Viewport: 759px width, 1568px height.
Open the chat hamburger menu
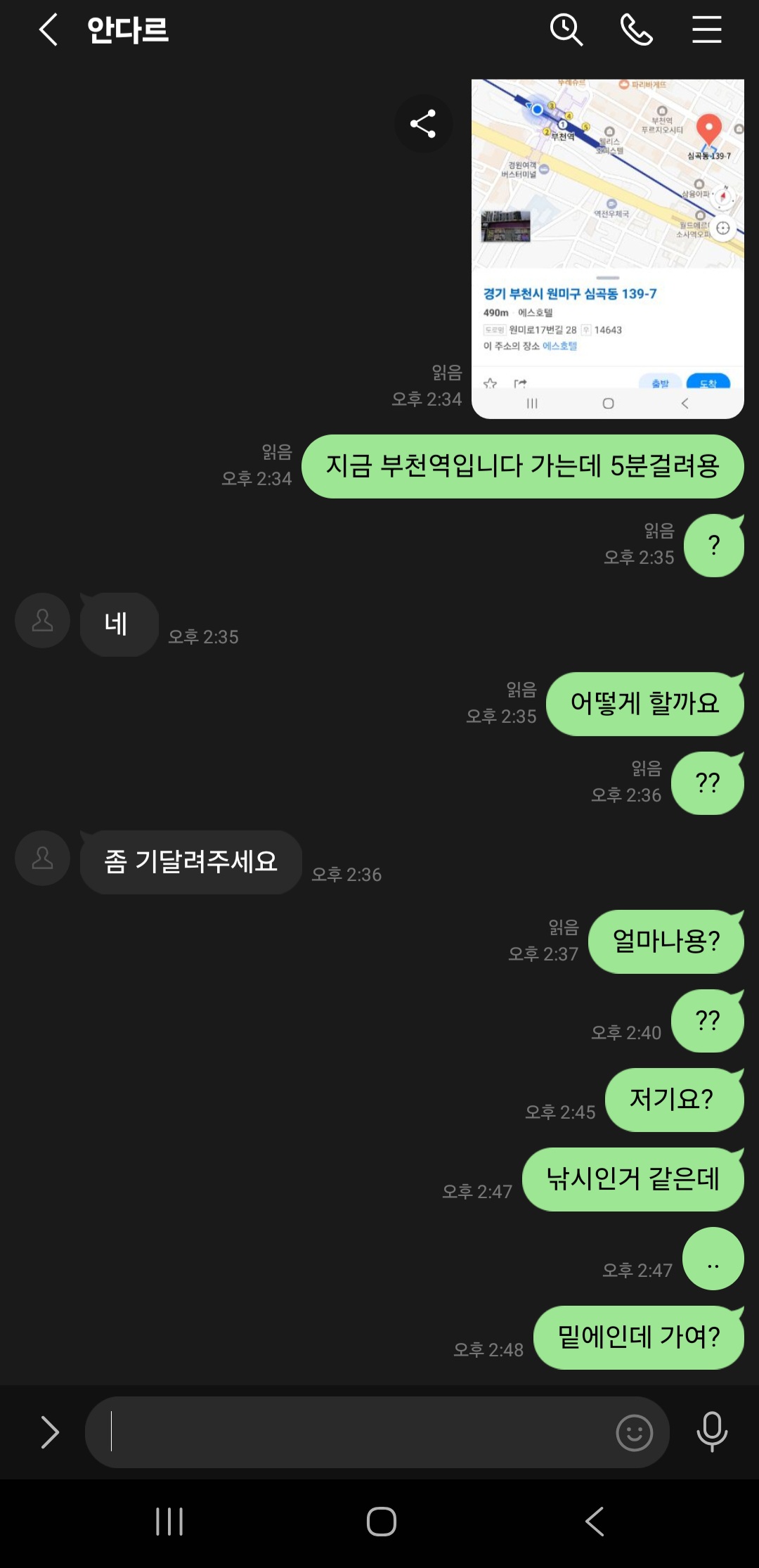(x=706, y=30)
